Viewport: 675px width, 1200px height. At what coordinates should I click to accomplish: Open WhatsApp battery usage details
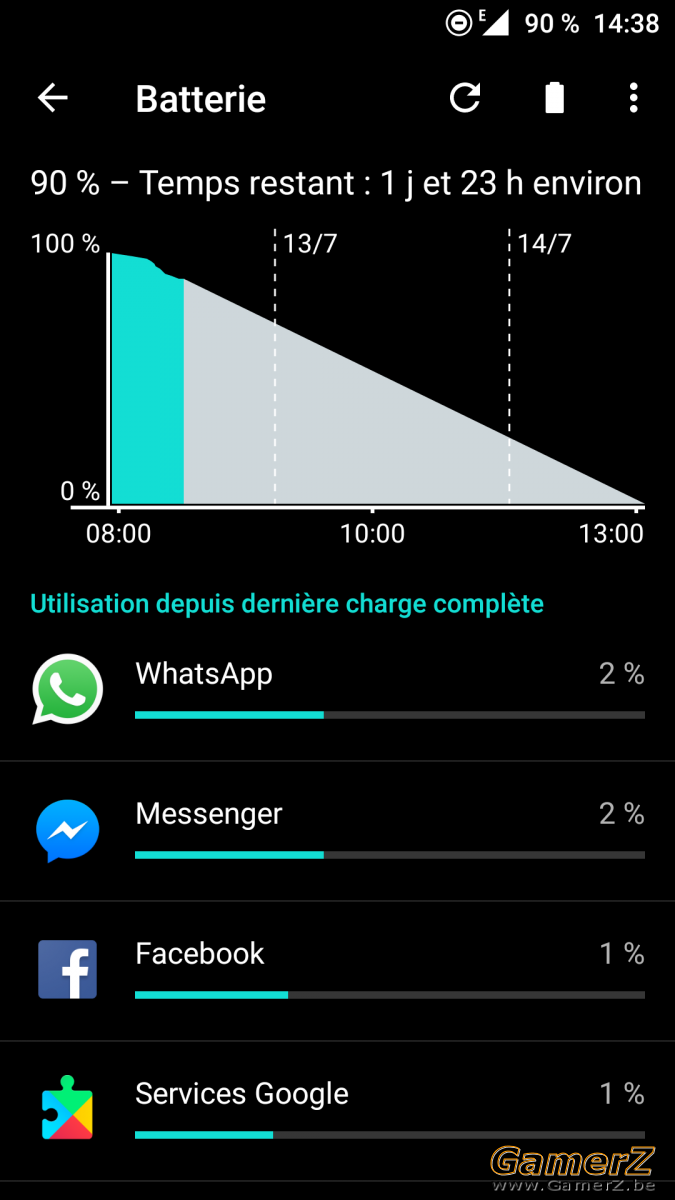(337, 691)
